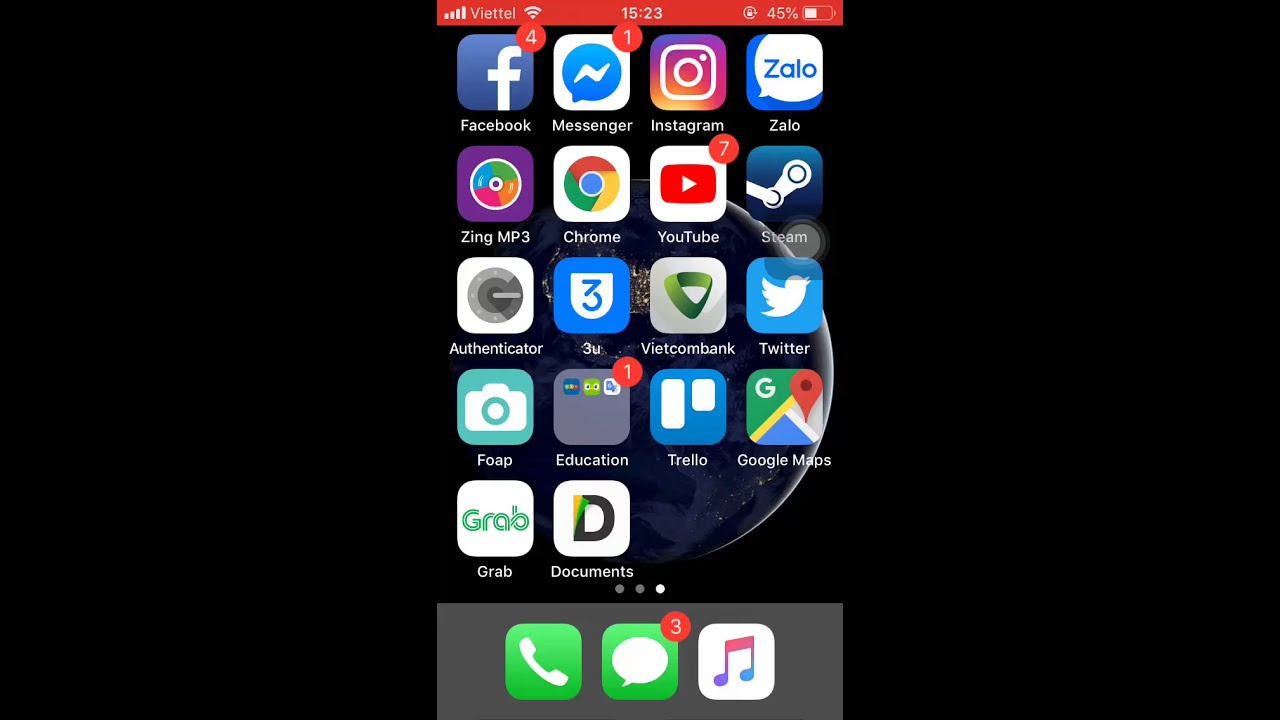Open the Authenticator app
Image resolution: width=1280 pixels, height=720 pixels.
(495, 296)
